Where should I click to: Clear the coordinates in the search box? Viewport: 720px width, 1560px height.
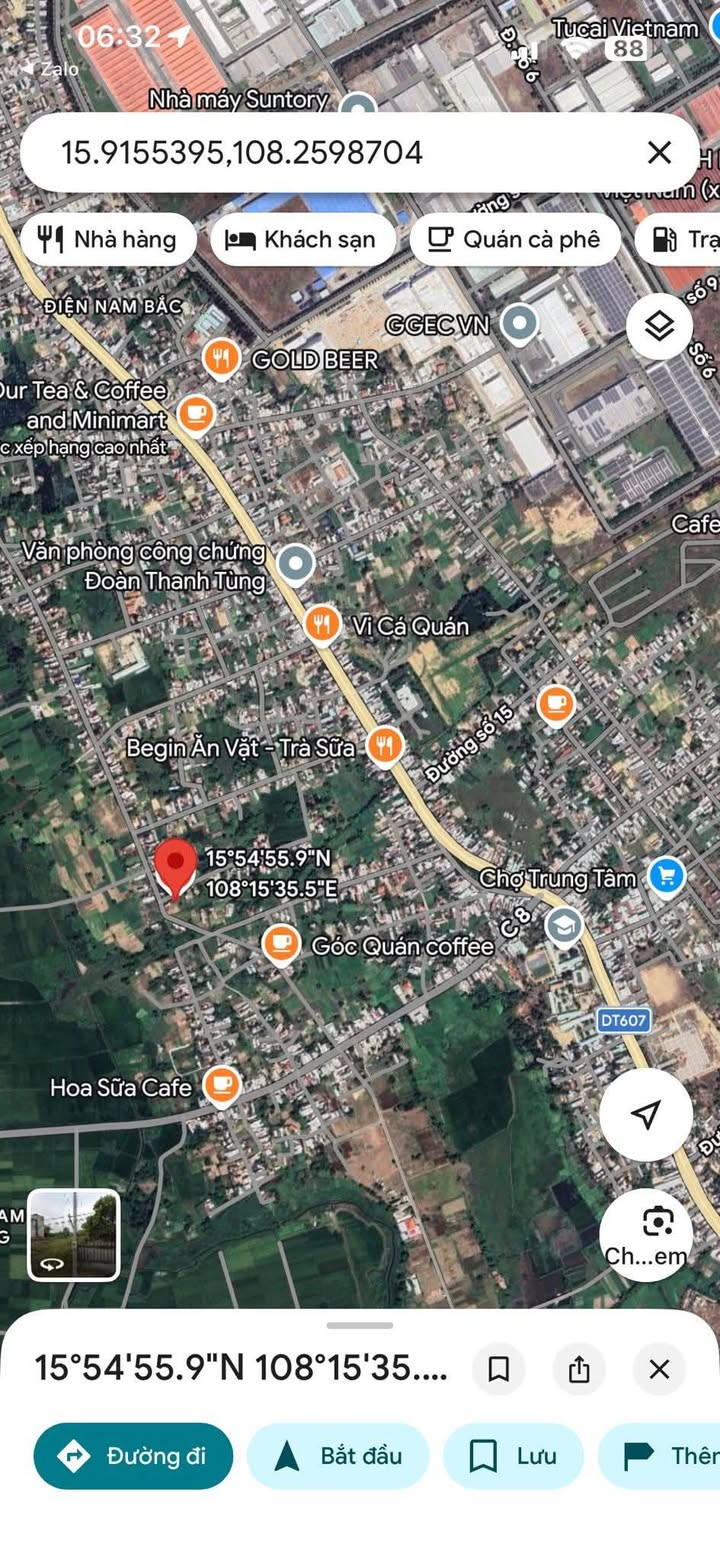point(659,152)
